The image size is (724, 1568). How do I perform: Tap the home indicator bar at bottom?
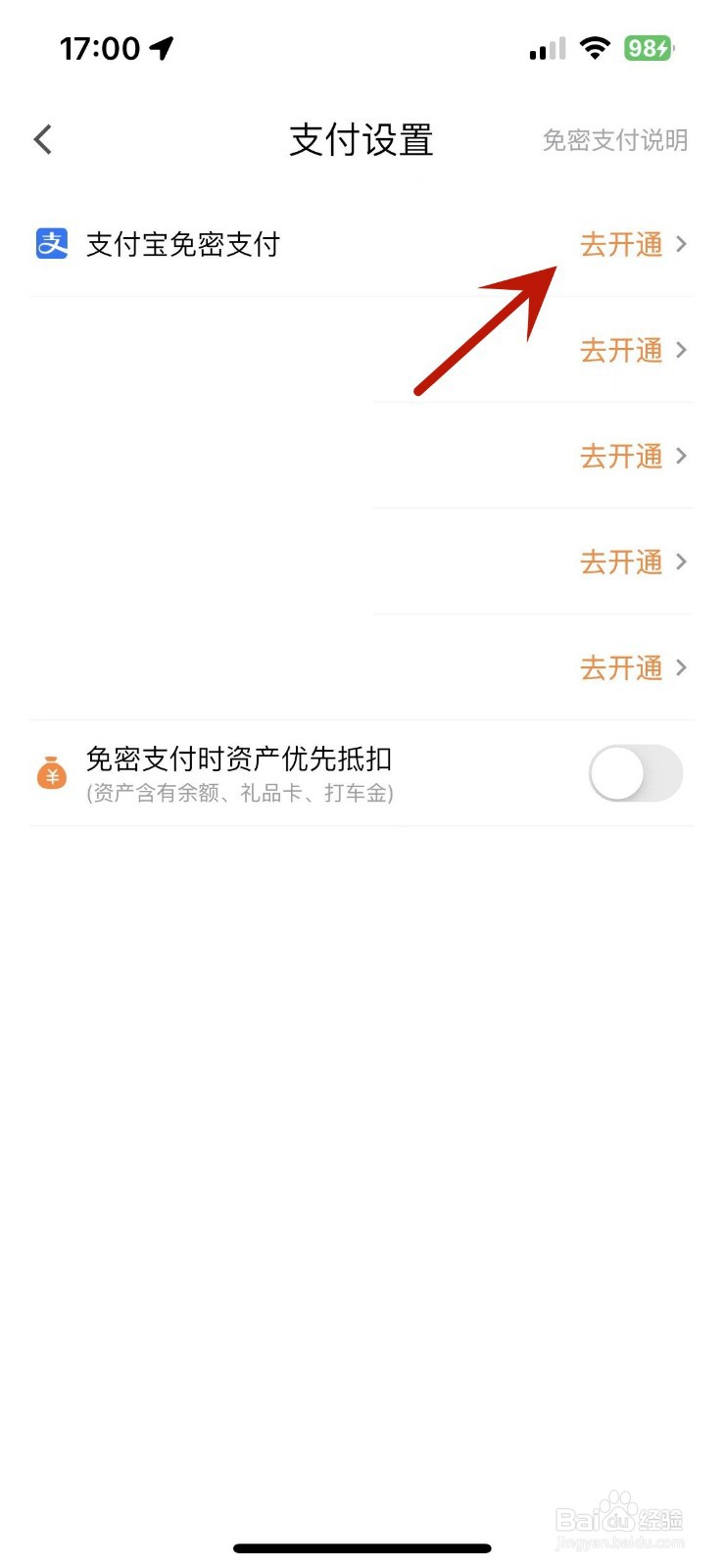pos(362,1548)
